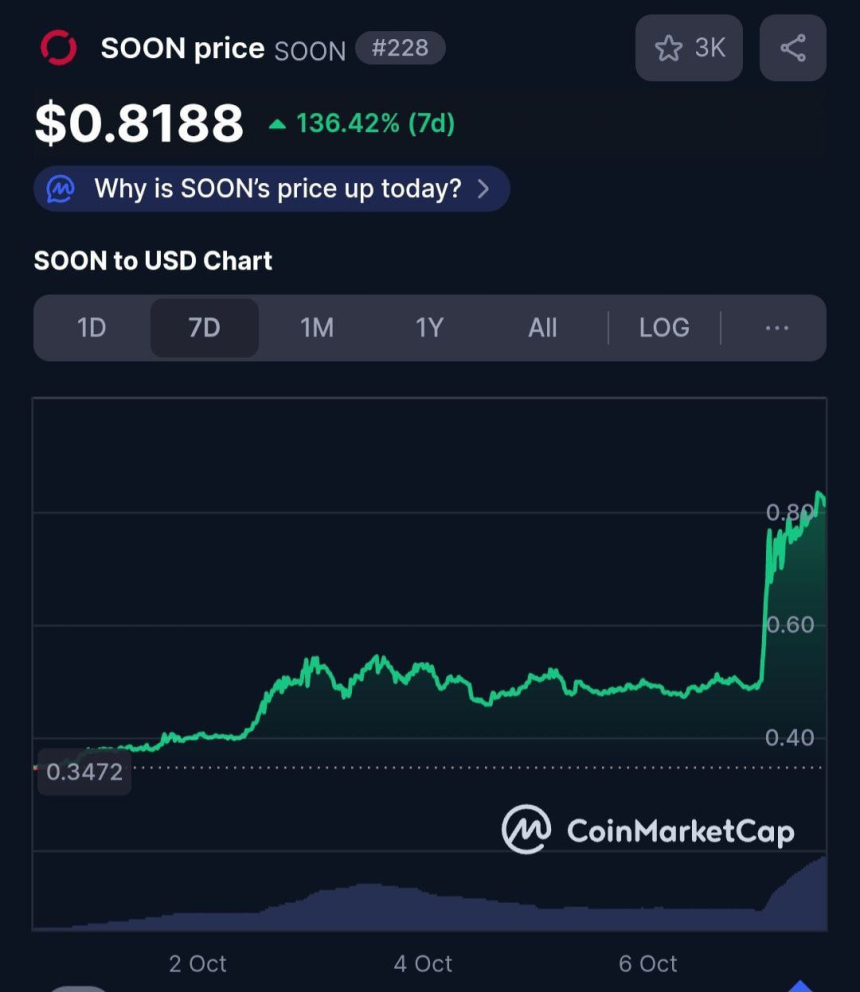Toggle logarithmic scale with the LOG control
The width and height of the screenshot is (860, 992).
coord(664,327)
